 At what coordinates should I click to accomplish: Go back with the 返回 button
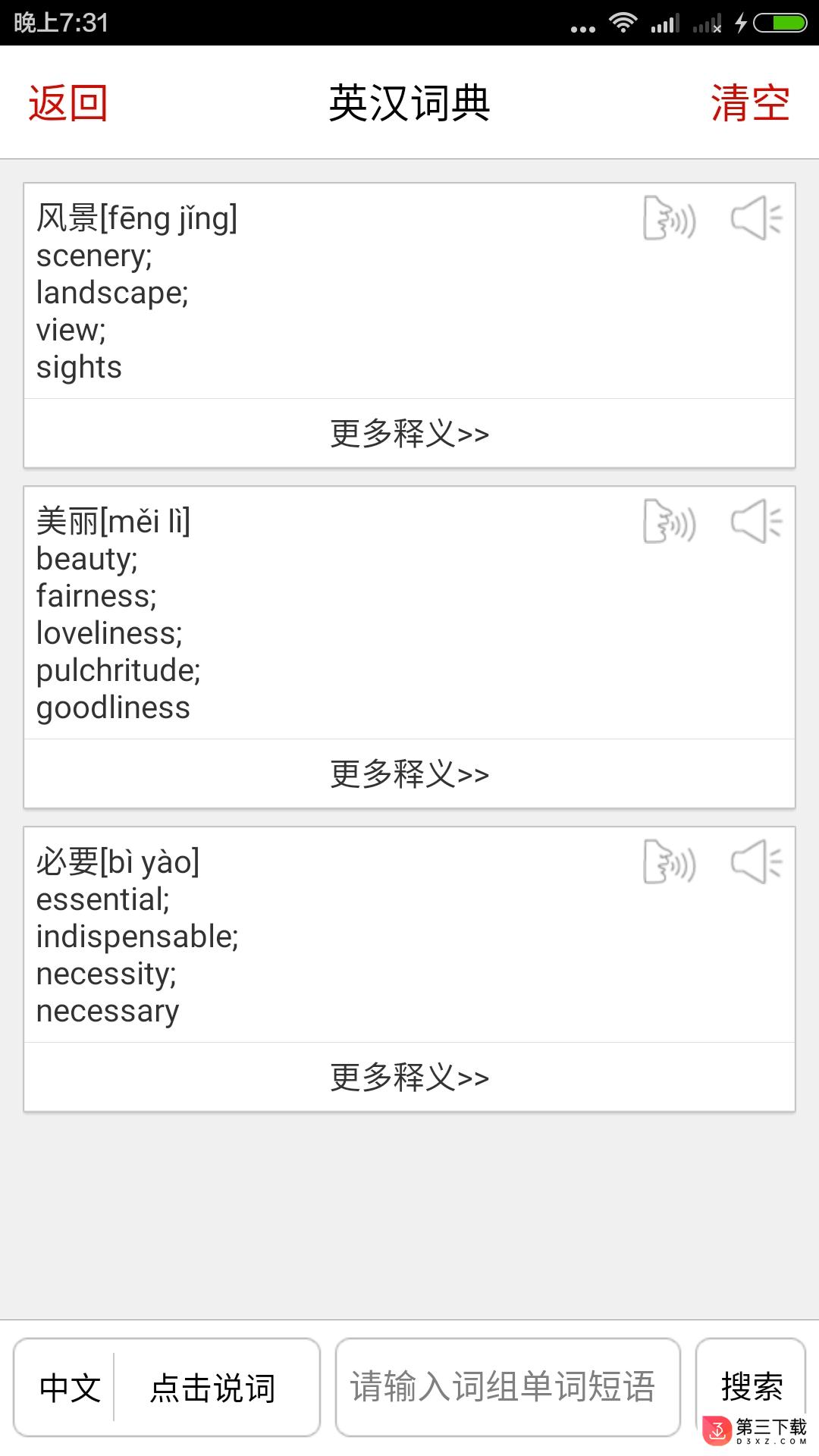tap(68, 103)
